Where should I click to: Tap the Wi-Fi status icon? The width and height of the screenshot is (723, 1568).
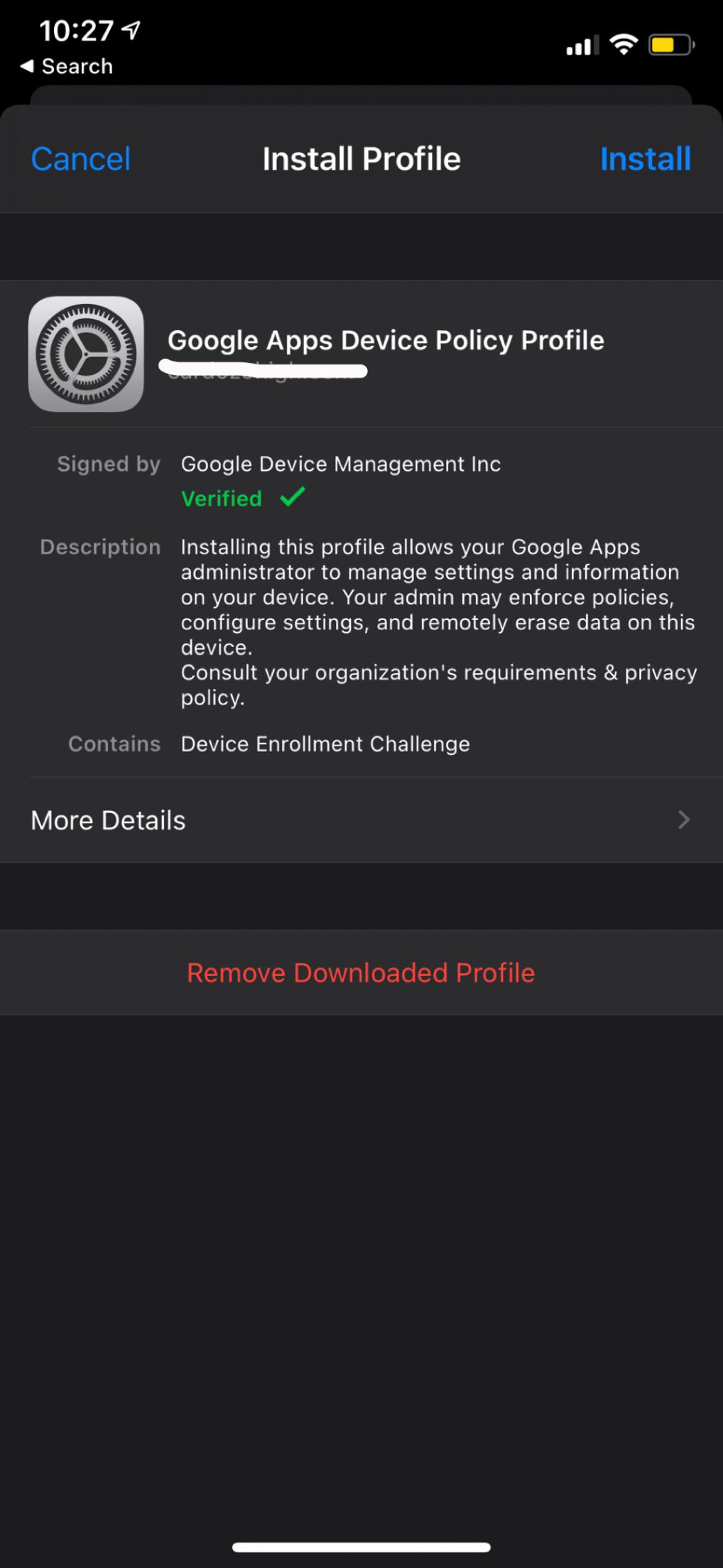pyautogui.click(x=623, y=44)
